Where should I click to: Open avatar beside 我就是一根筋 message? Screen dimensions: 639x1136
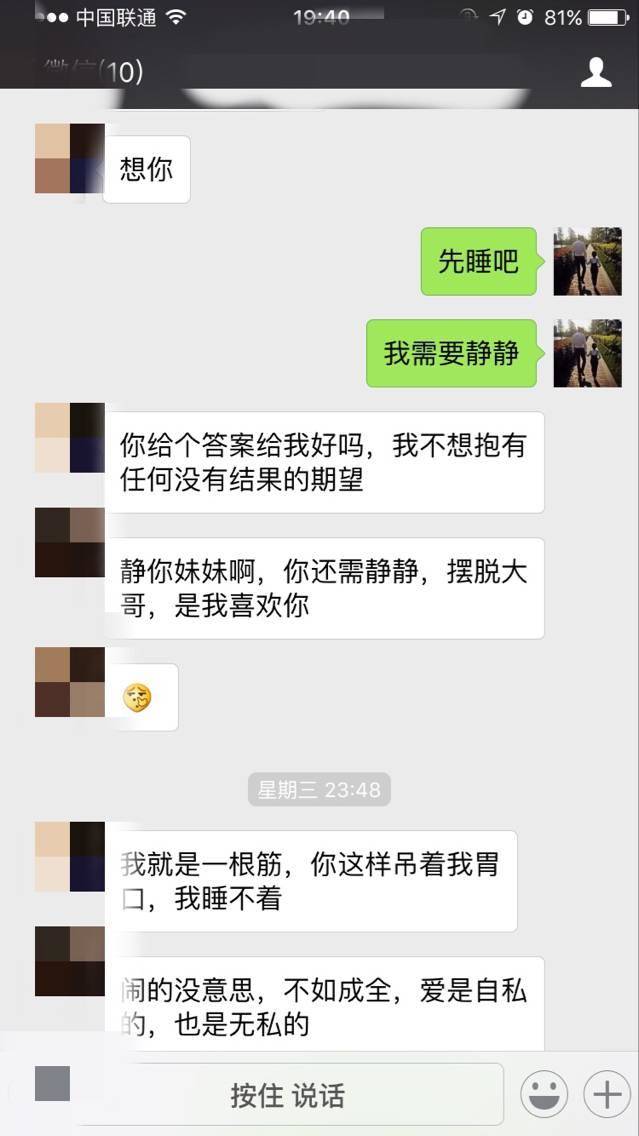(x=69, y=856)
